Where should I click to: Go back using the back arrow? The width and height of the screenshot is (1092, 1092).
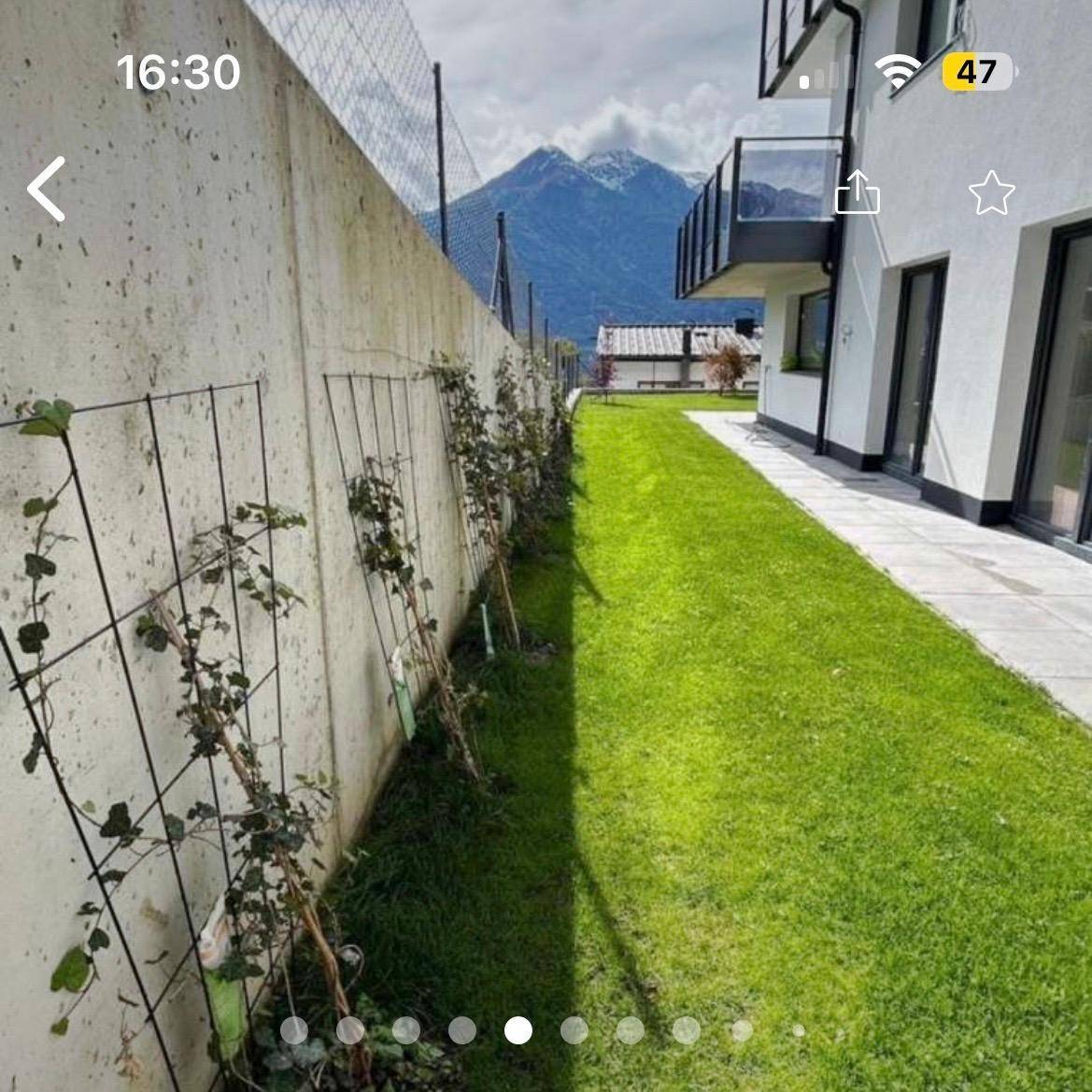click(x=47, y=189)
